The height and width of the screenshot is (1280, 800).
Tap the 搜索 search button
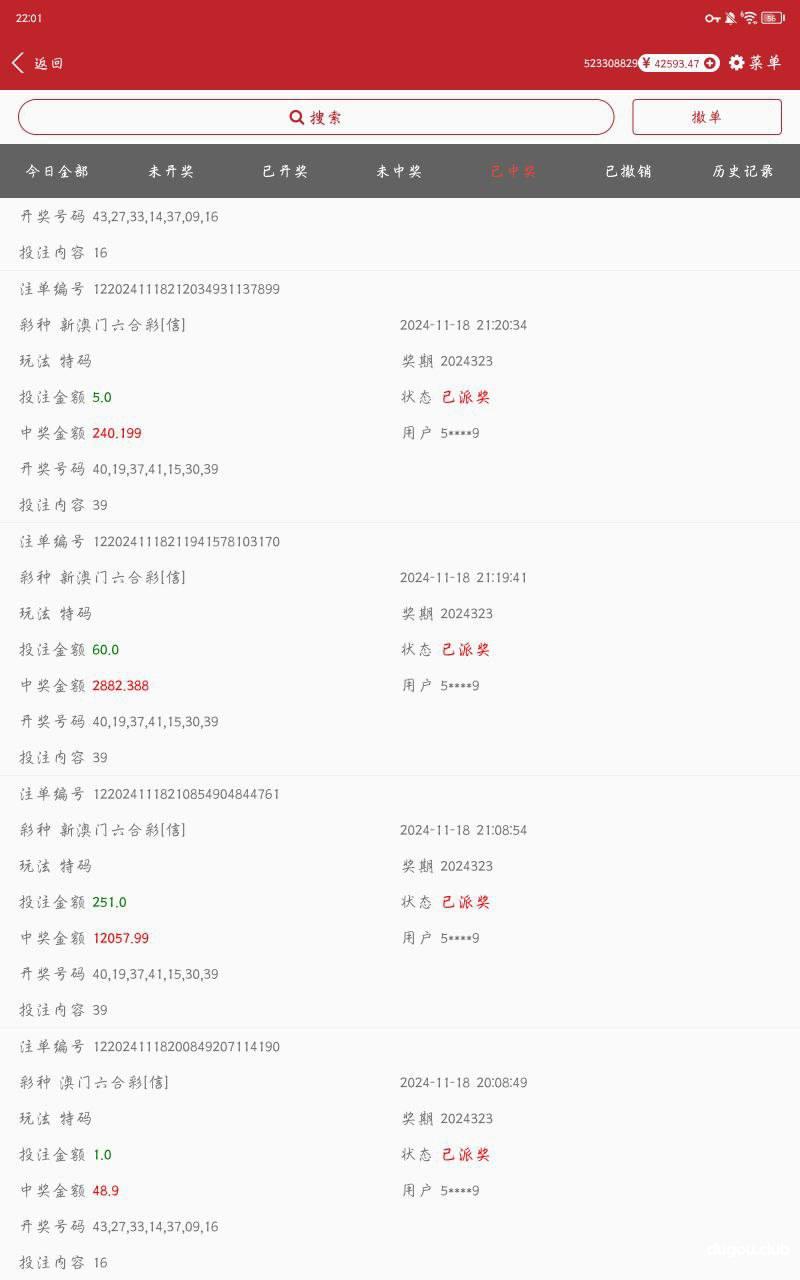coord(316,117)
